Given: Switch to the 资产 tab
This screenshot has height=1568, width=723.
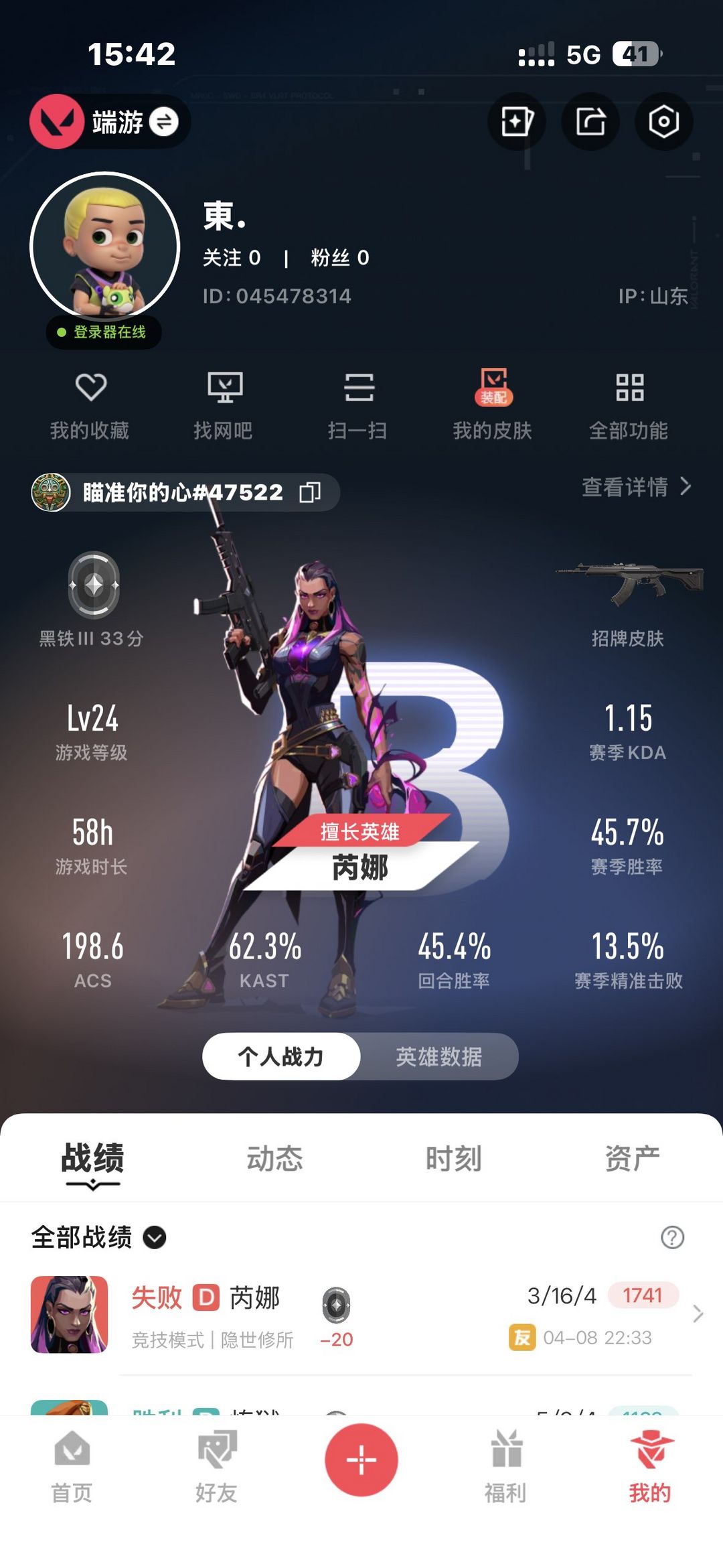Looking at the screenshot, I should coord(632,1159).
